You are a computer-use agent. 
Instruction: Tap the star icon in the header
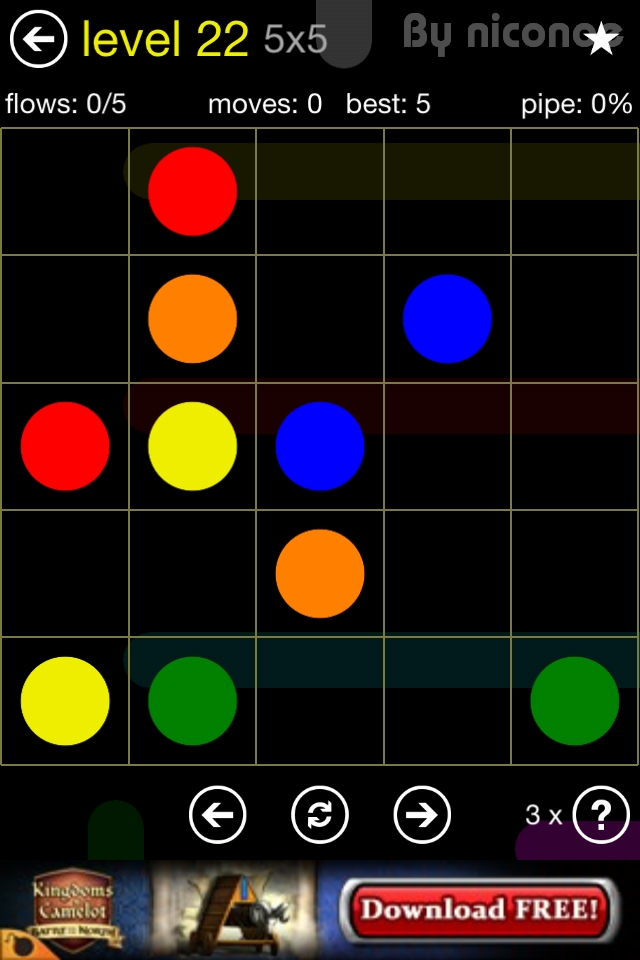(x=601, y=39)
